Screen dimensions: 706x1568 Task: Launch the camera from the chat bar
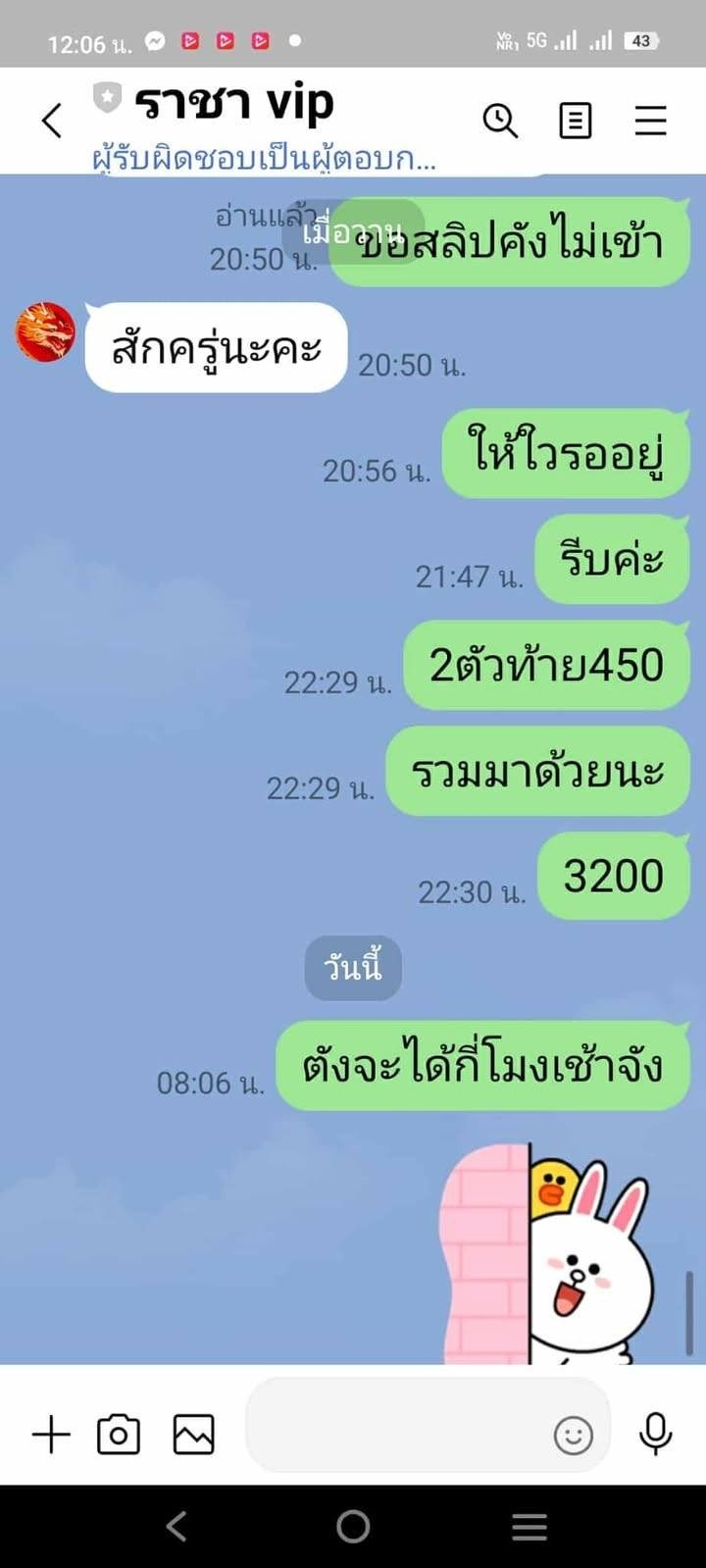click(119, 1436)
